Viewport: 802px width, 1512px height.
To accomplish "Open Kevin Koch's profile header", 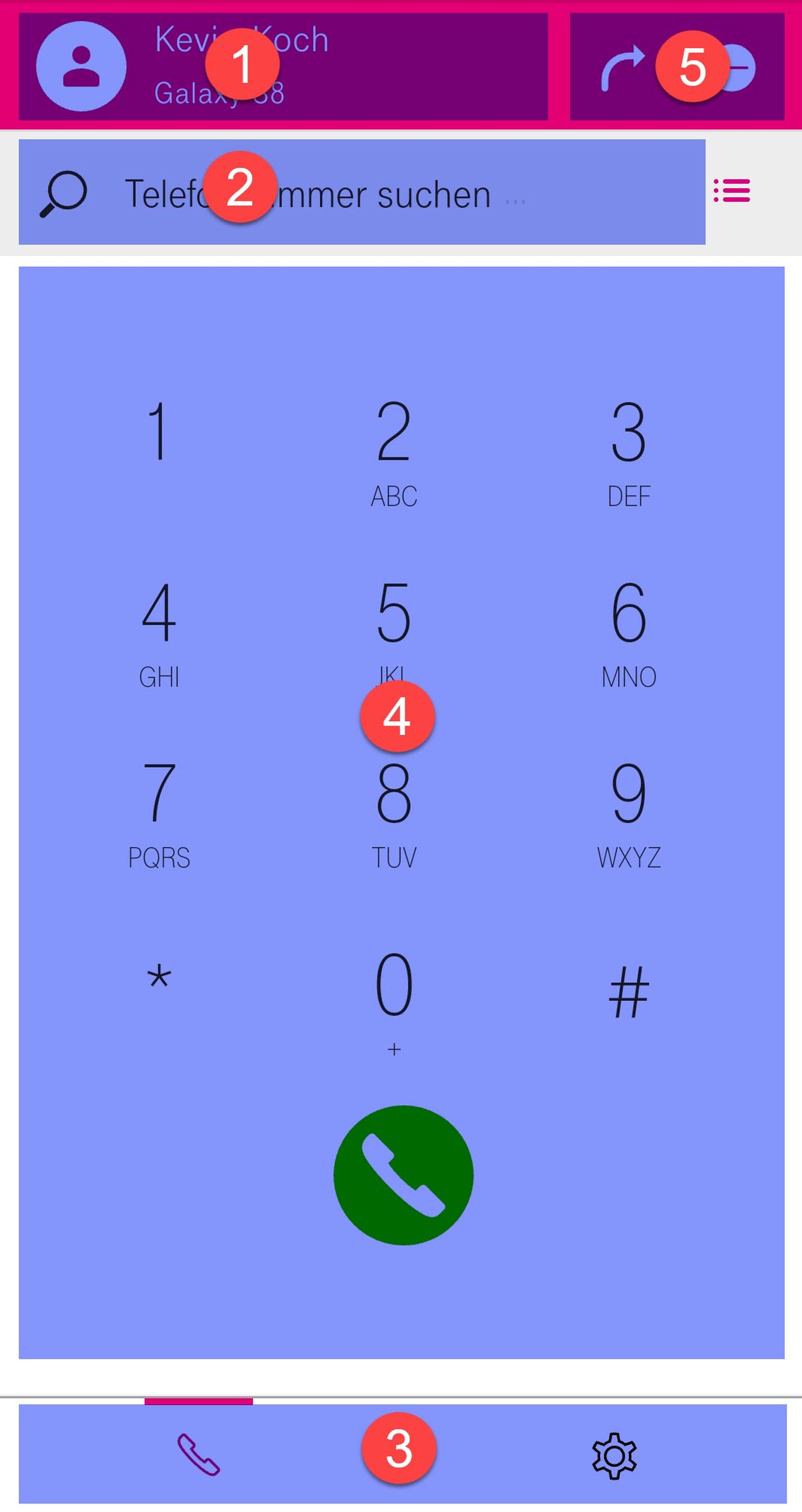I will (x=282, y=66).
